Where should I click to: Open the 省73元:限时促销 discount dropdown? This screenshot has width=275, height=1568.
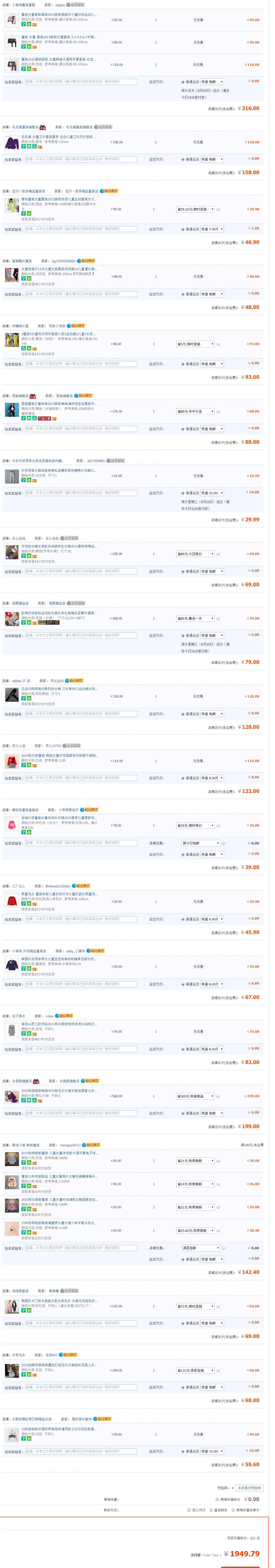coord(195,1306)
